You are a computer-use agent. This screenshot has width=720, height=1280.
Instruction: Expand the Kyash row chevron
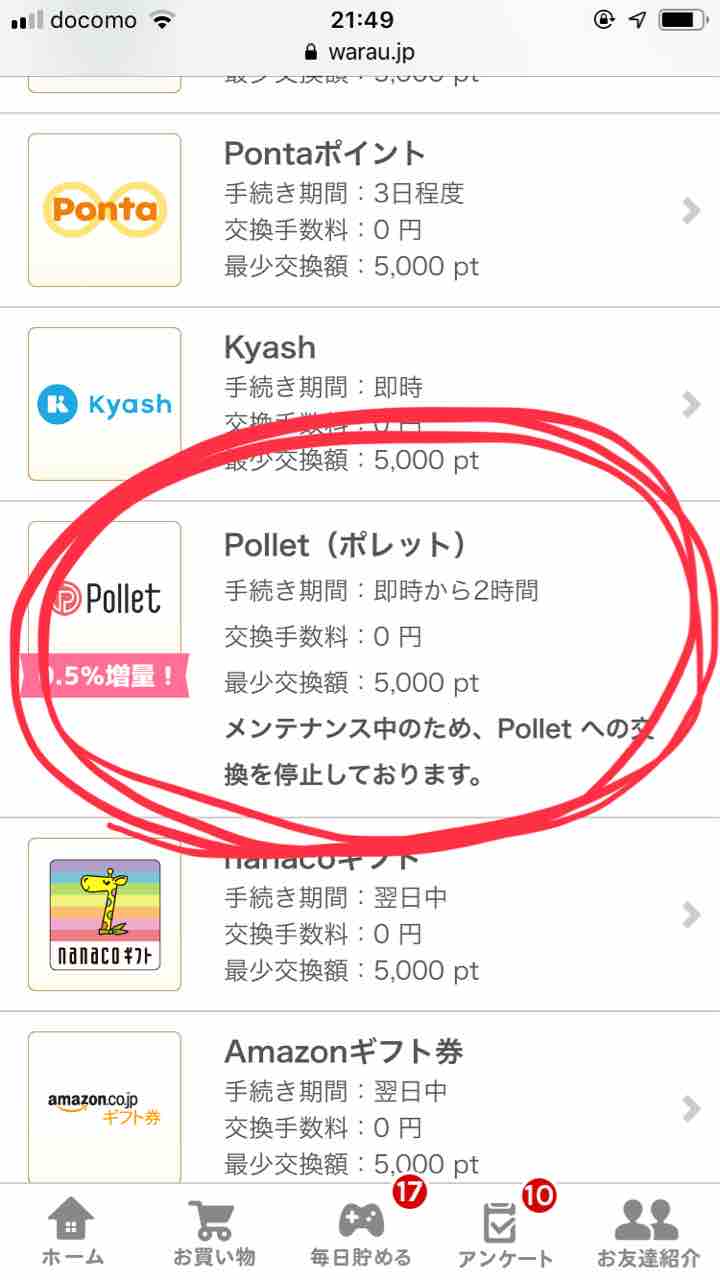click(x=692, y=403)
